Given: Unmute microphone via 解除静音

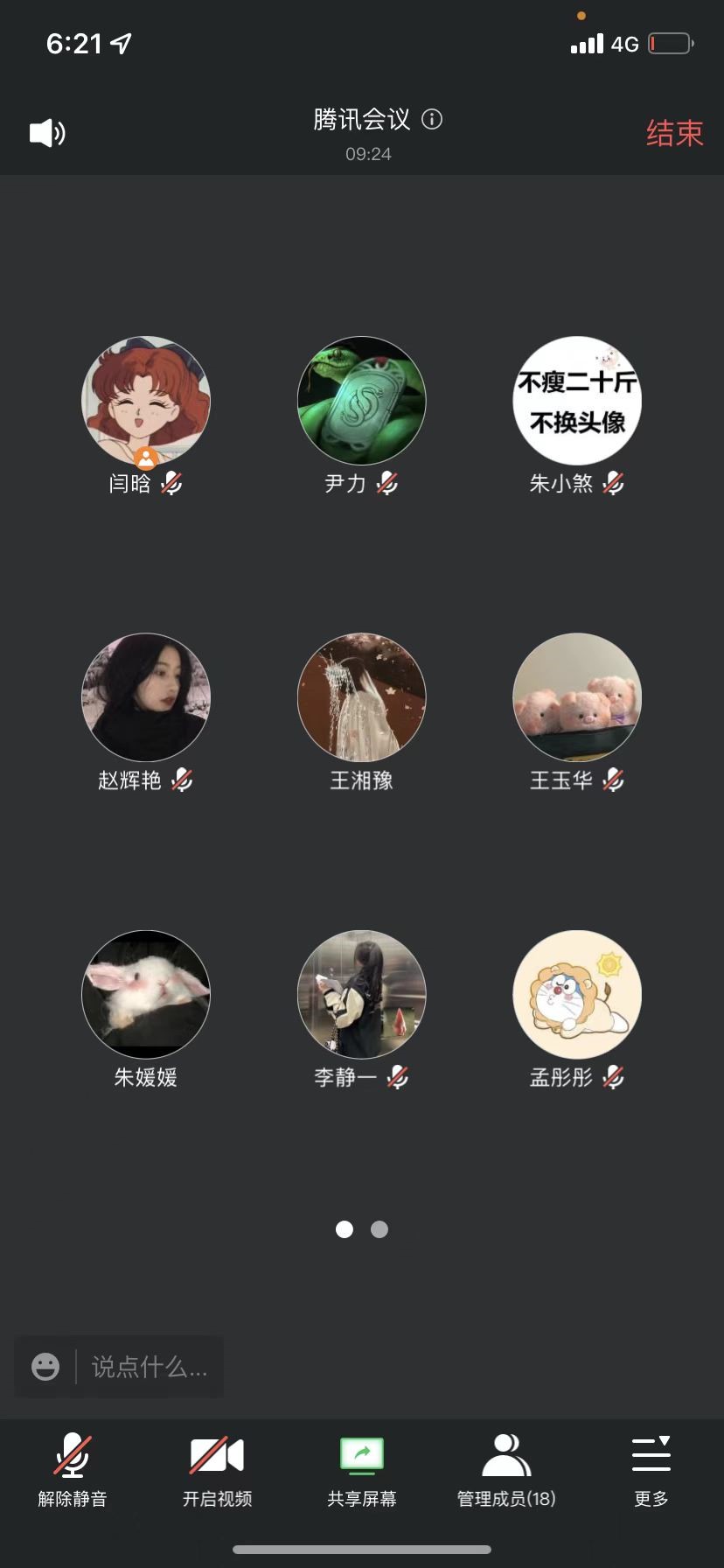Looking at the screenshot, I should 73,1472.
